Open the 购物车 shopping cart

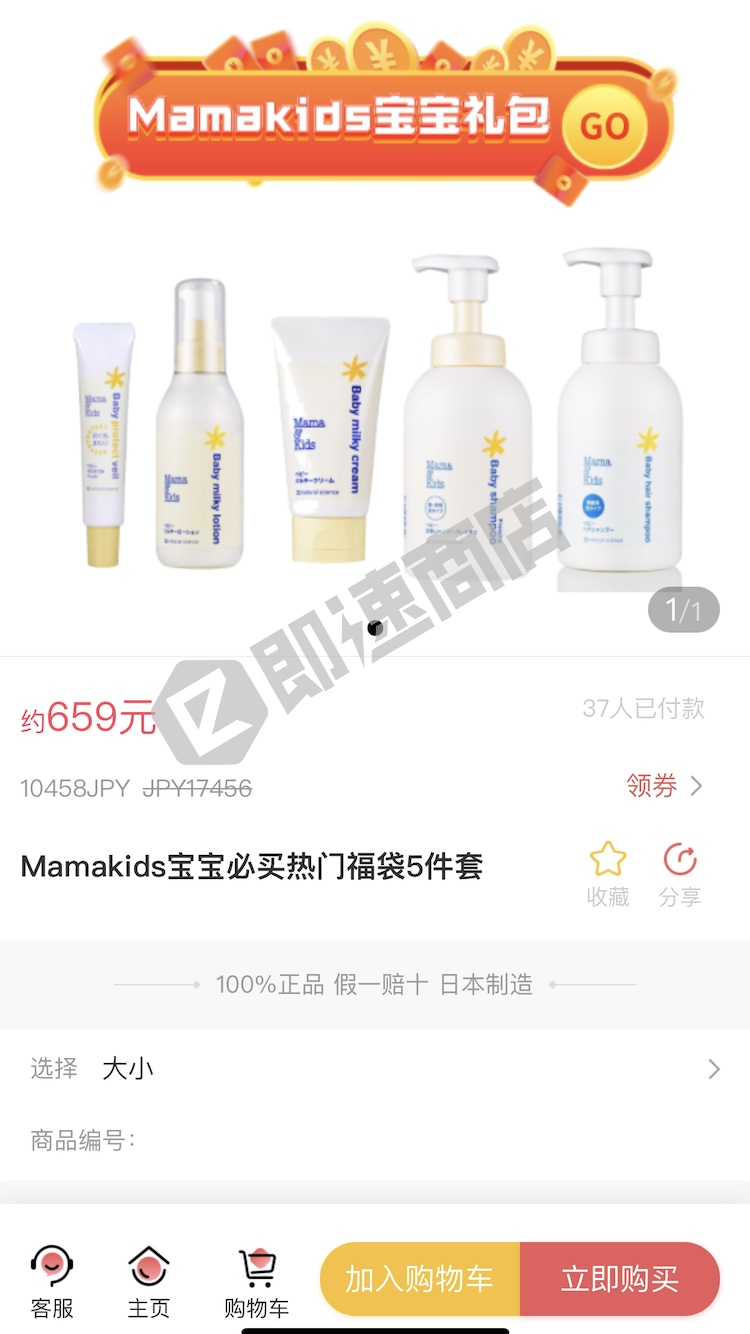[257, 1282]
